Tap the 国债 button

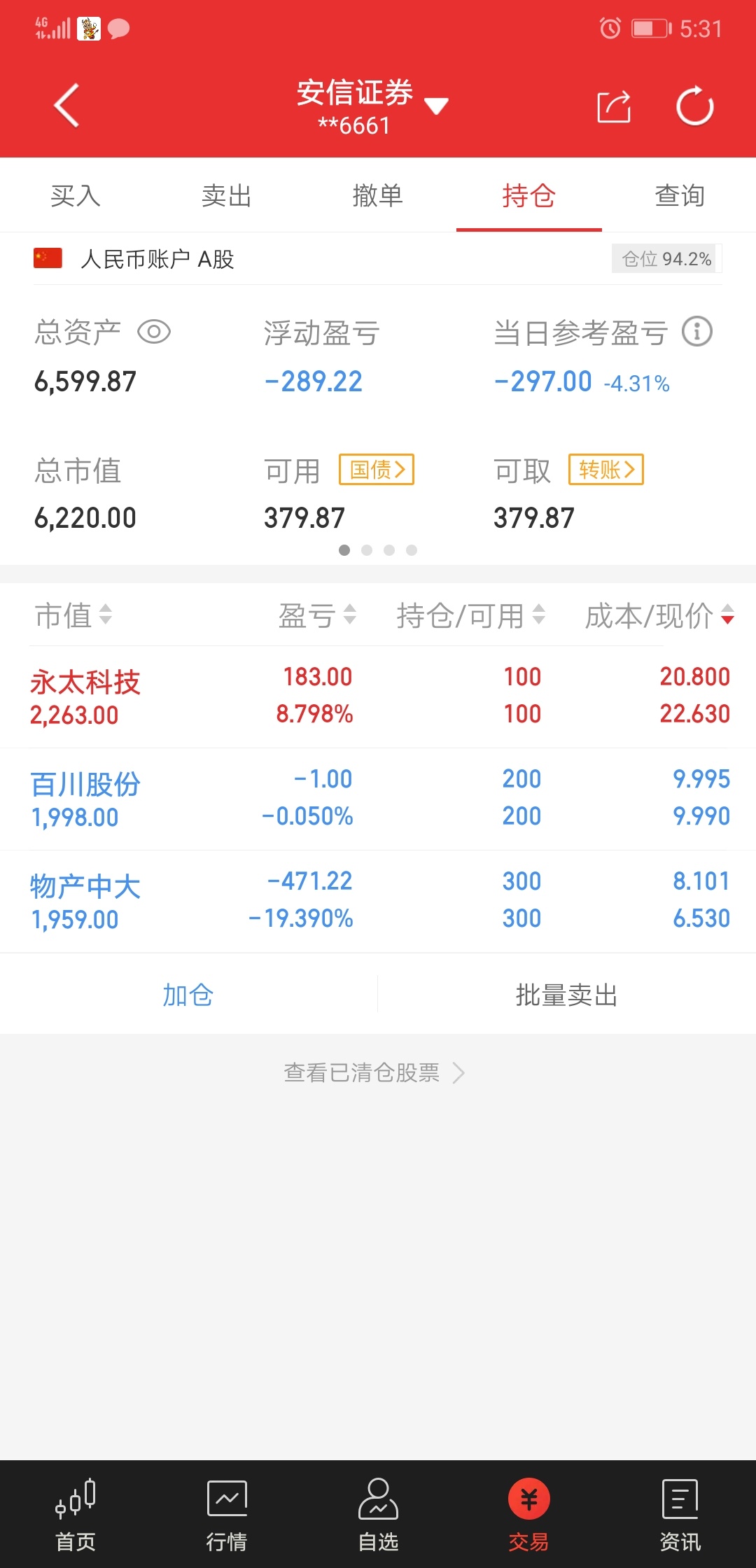[377, 469]
